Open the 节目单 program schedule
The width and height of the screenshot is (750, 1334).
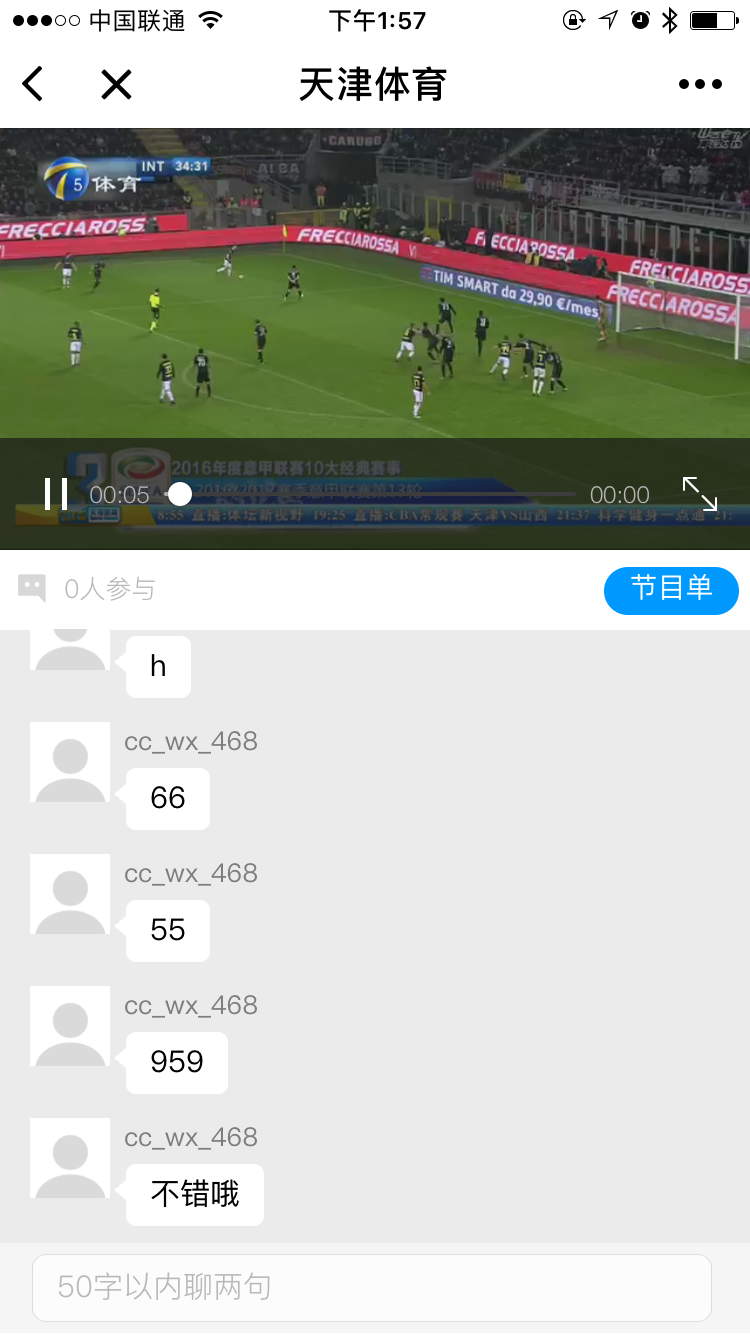coord(671,590)
